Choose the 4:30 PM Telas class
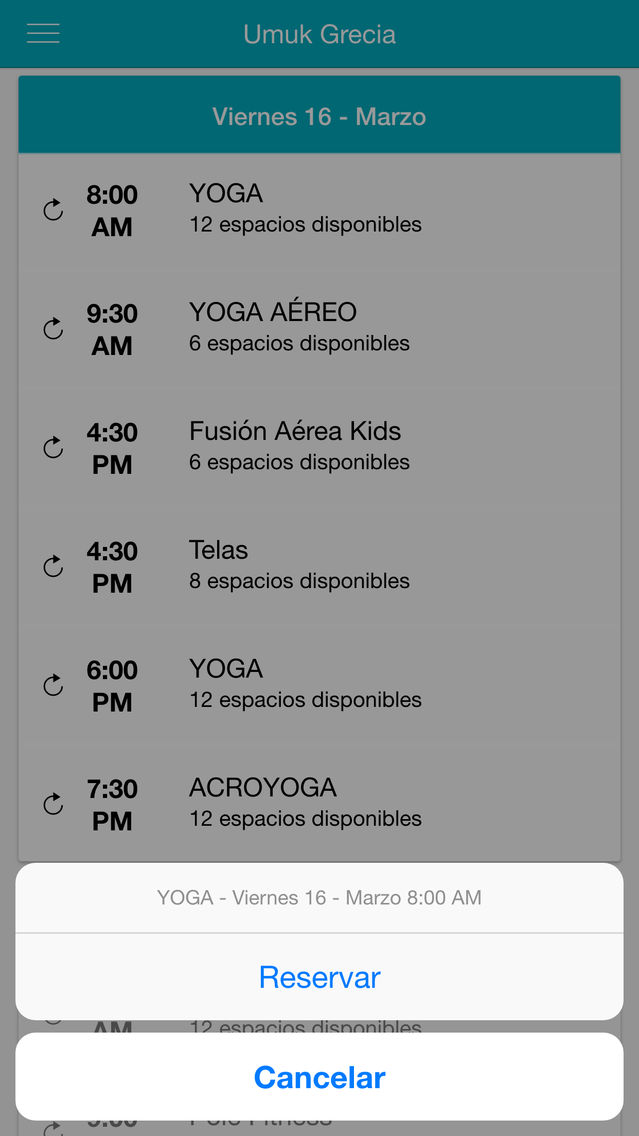The image size is (639, 1136). tap(320, 567)
